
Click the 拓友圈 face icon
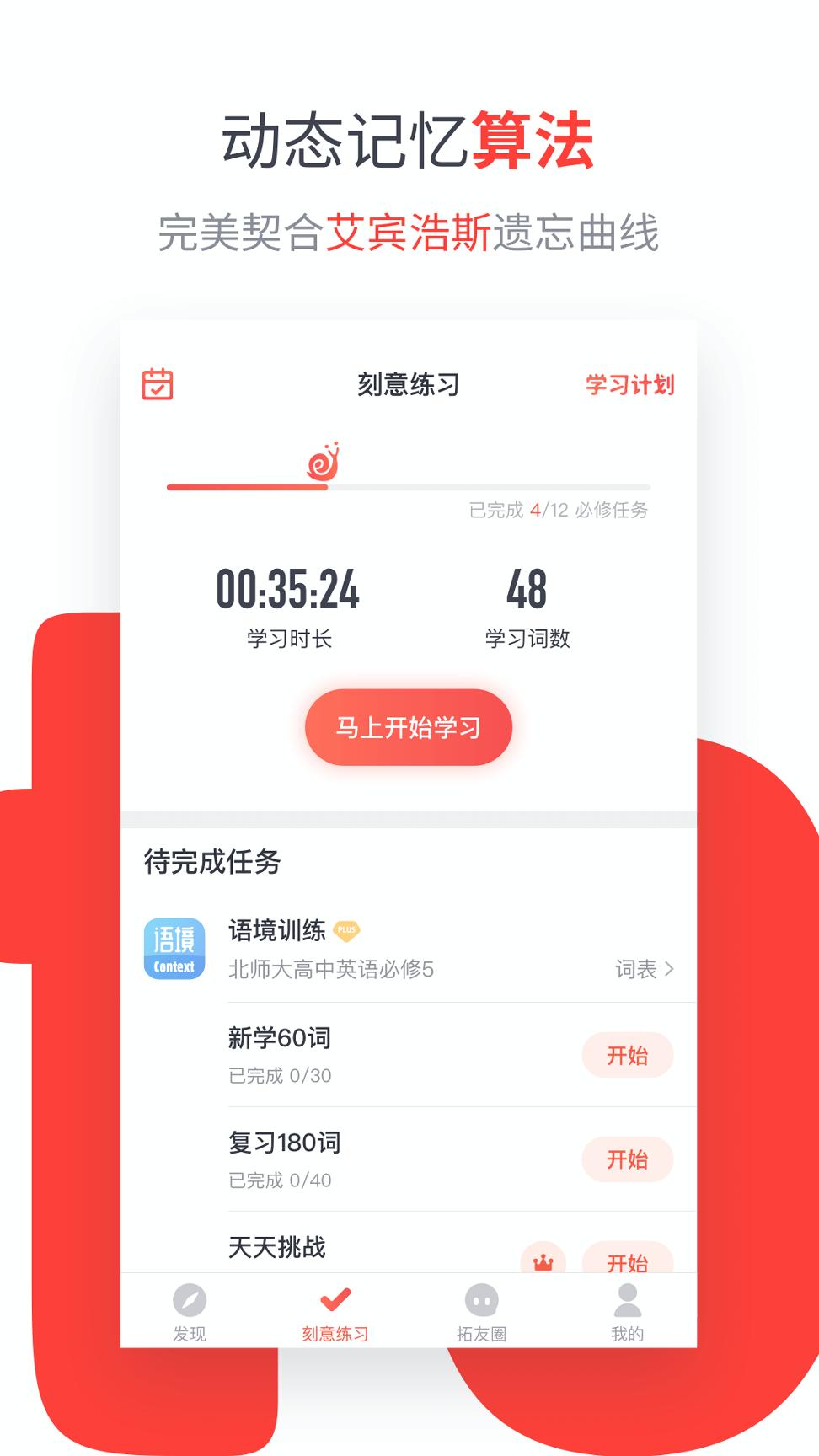[x=482, y=1299]
